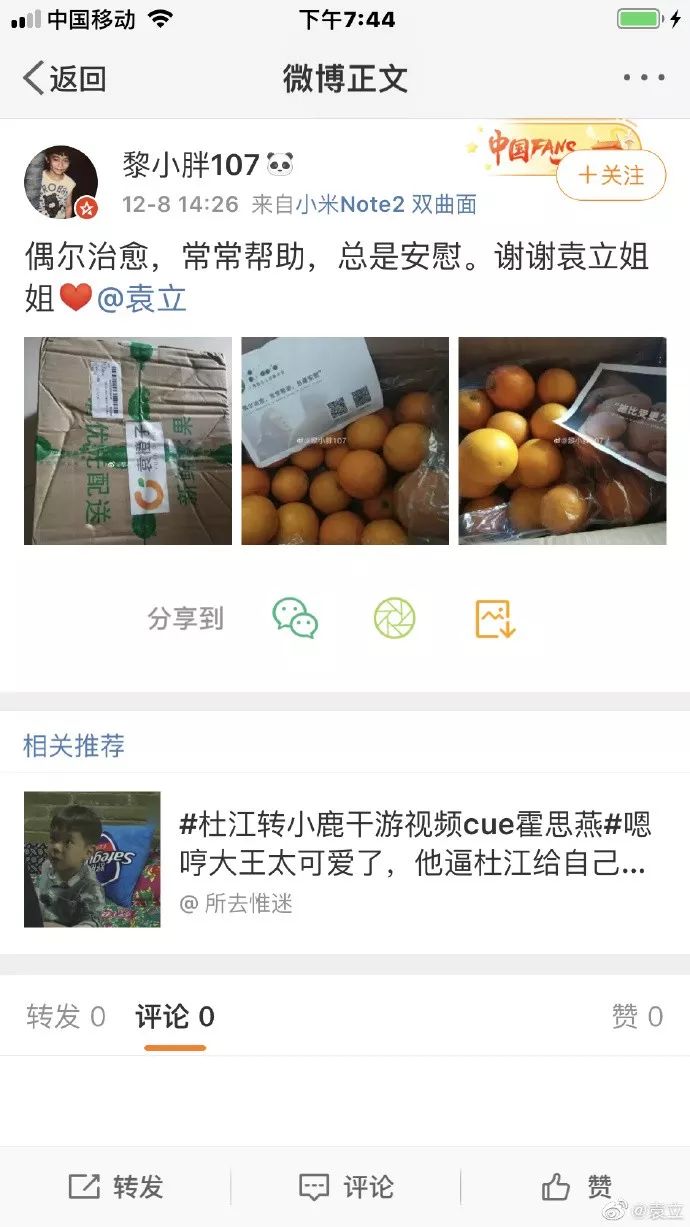Like this post with the 赞 button
This screenshot has width=690, height=1227.
576,1187
